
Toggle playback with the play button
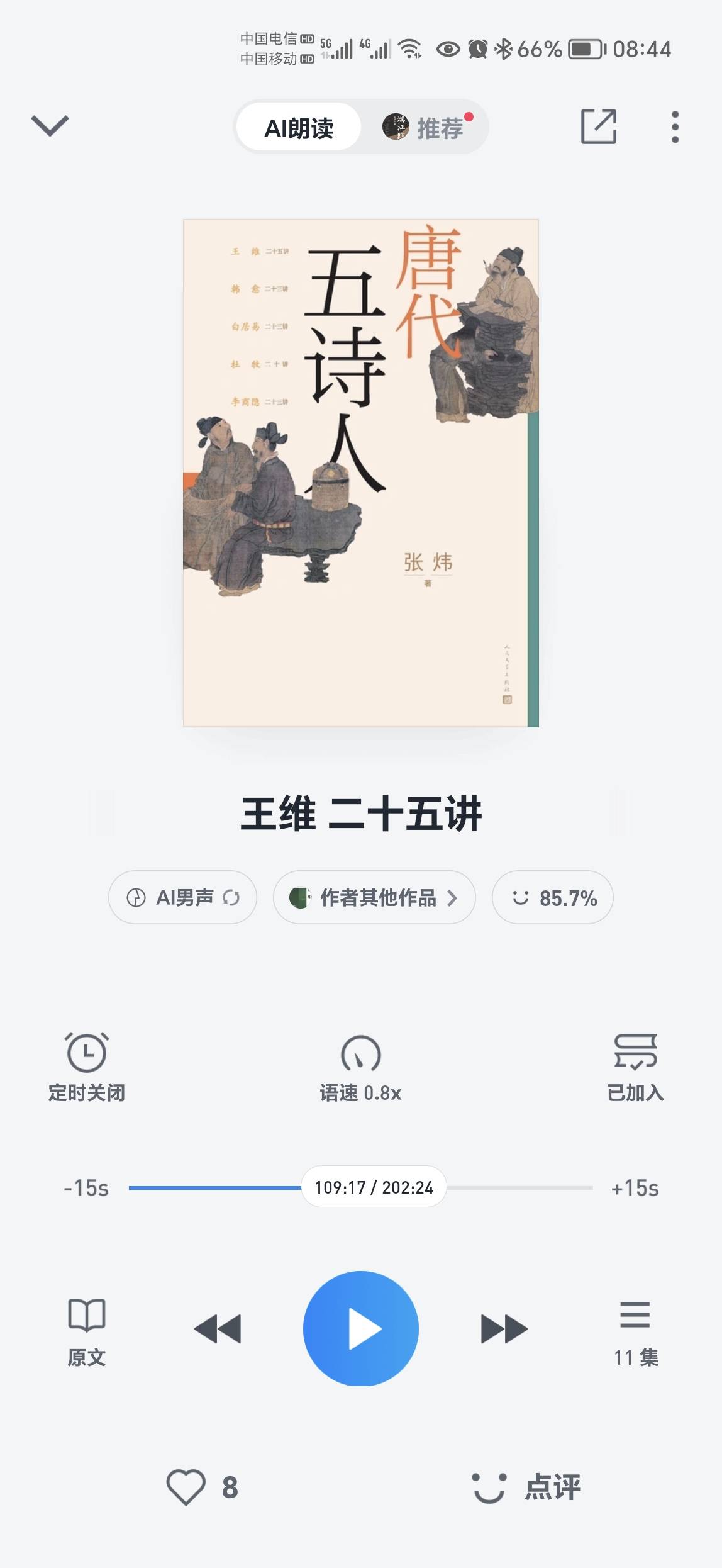[x=361, y=1328]
